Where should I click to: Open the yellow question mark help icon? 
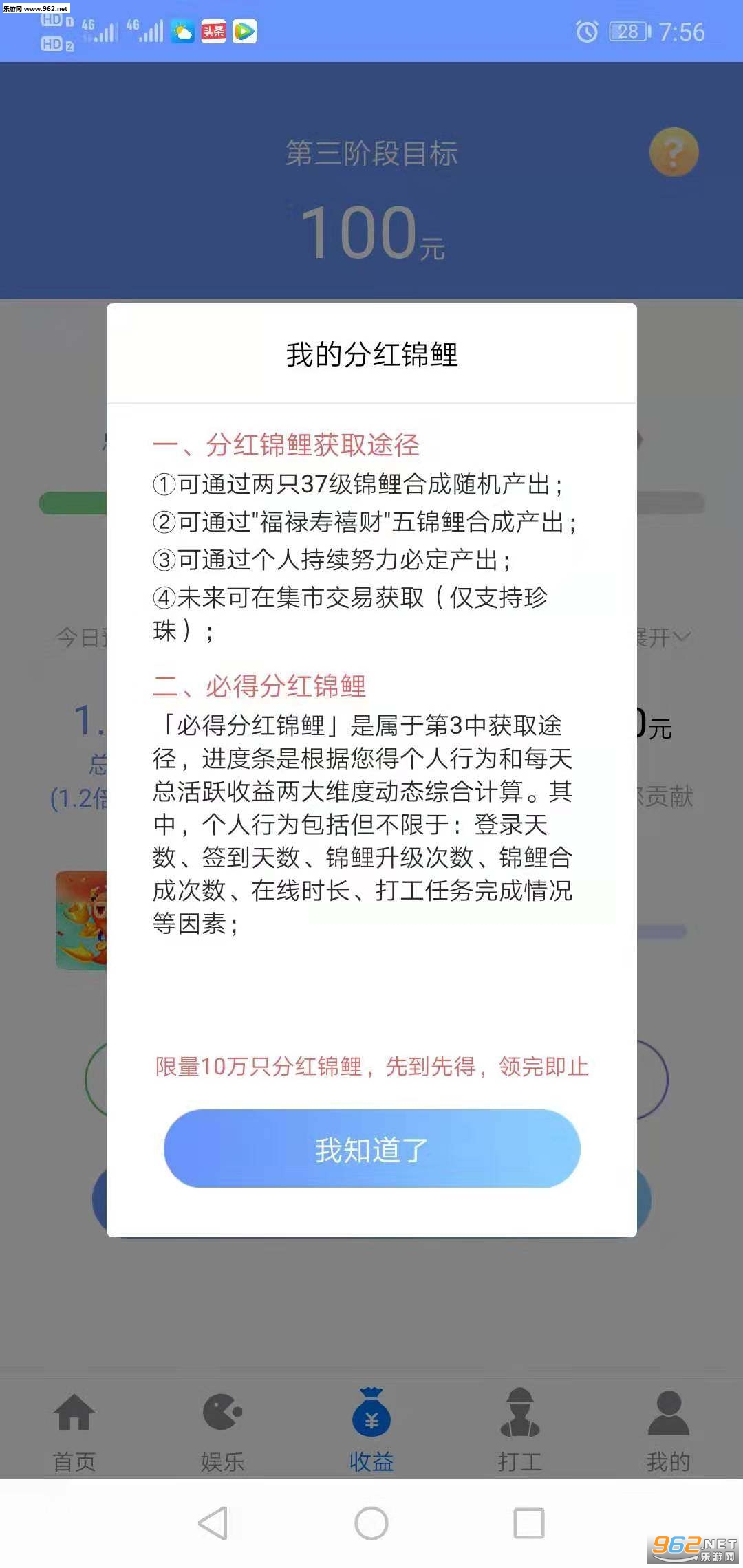(674, 152)
